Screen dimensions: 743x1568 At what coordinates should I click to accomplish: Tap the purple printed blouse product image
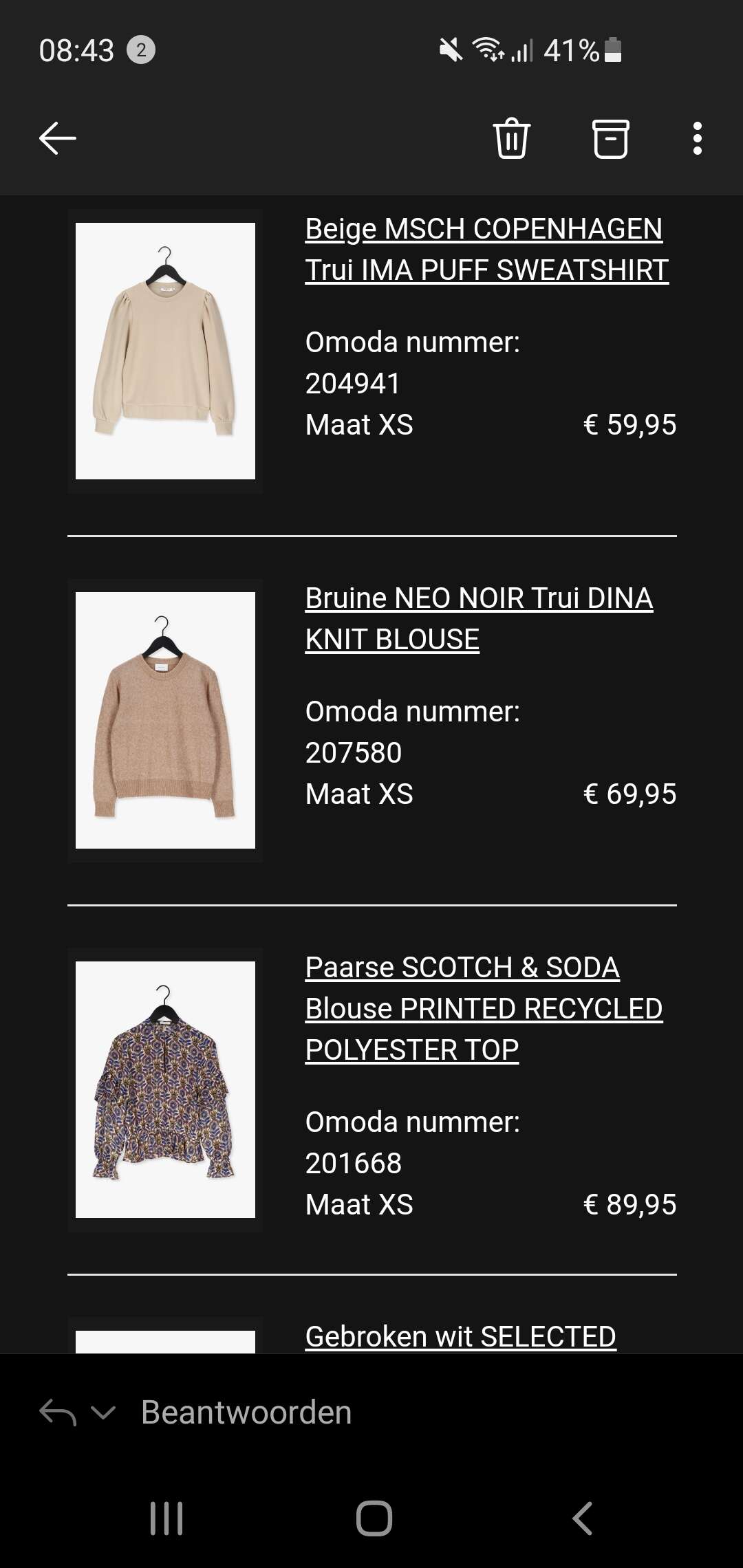point(165,1089)
